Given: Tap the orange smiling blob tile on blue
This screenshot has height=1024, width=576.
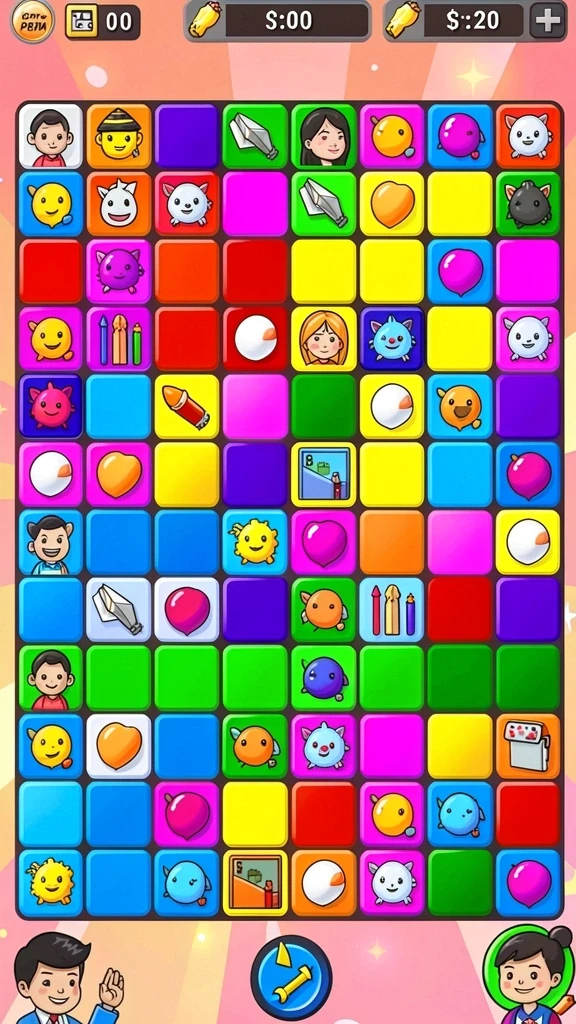Looking at the screenshot, I should coord(460,406).
